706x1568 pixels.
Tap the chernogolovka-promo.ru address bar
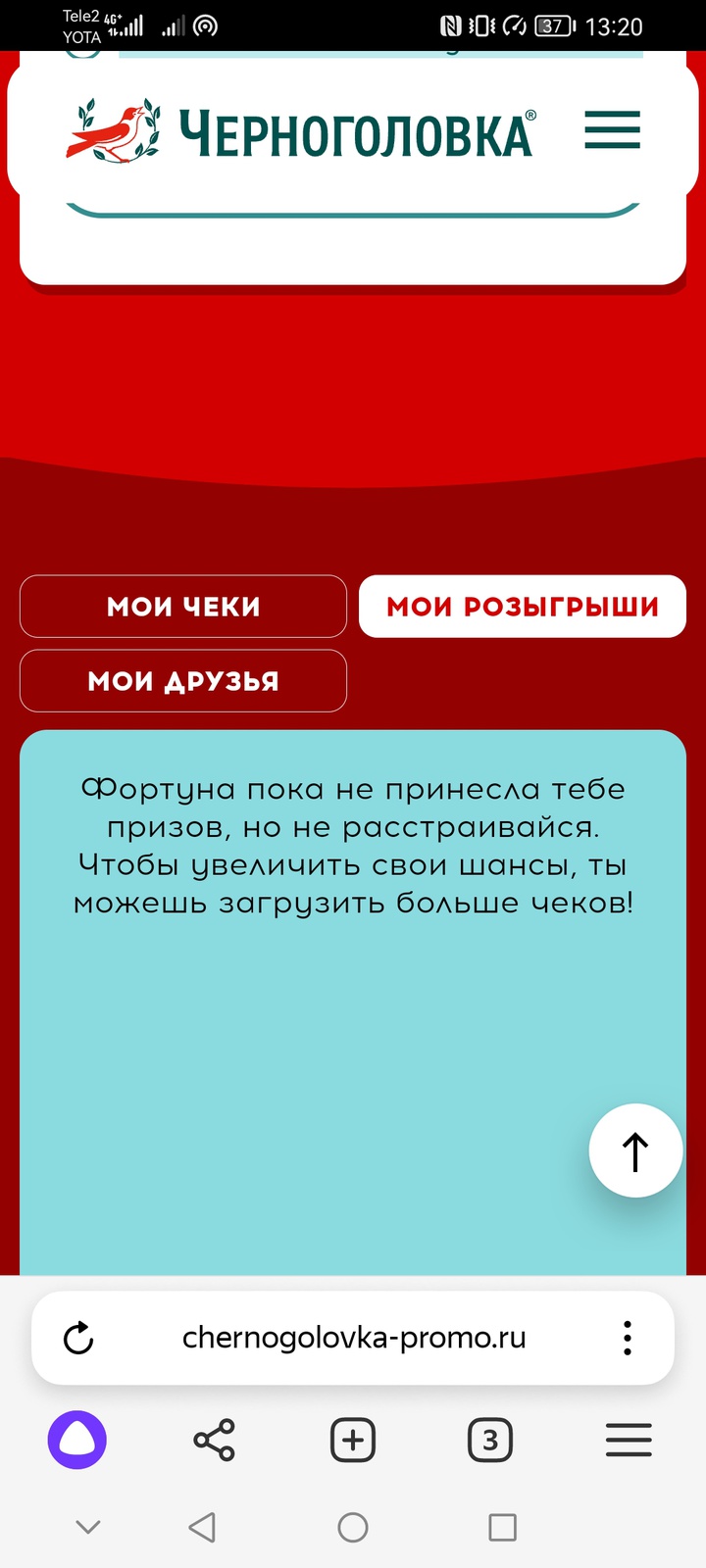(x=353, y=1338)
